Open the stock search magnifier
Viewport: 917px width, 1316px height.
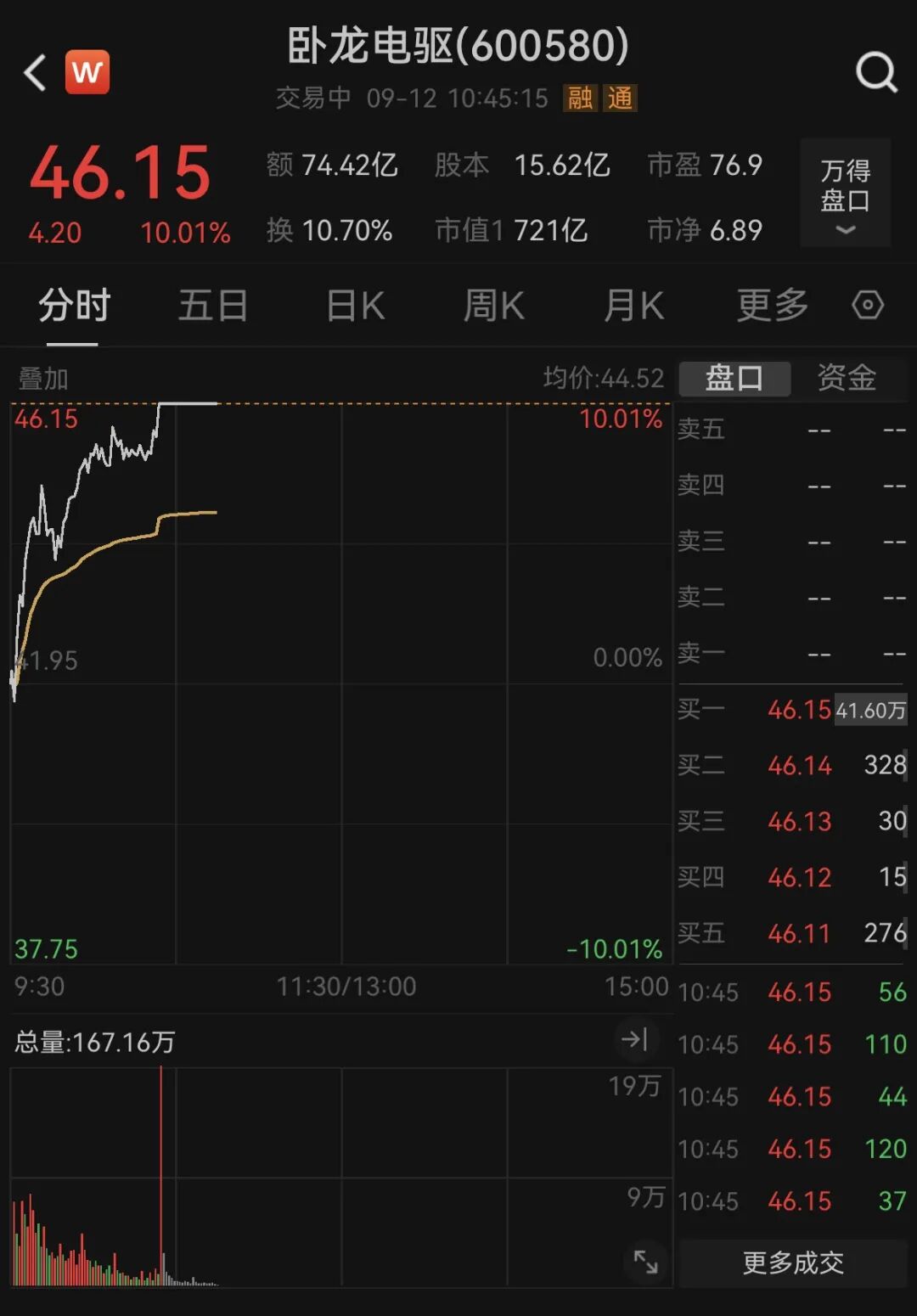875,73
